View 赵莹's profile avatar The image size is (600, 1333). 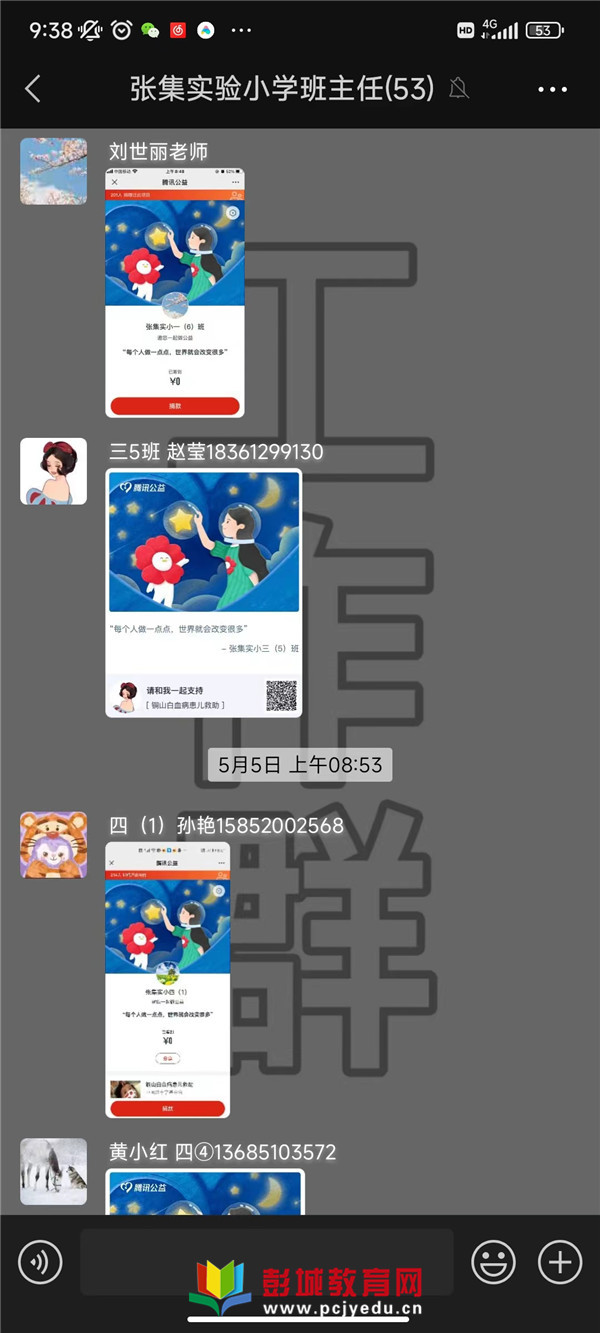pos(53,471)
